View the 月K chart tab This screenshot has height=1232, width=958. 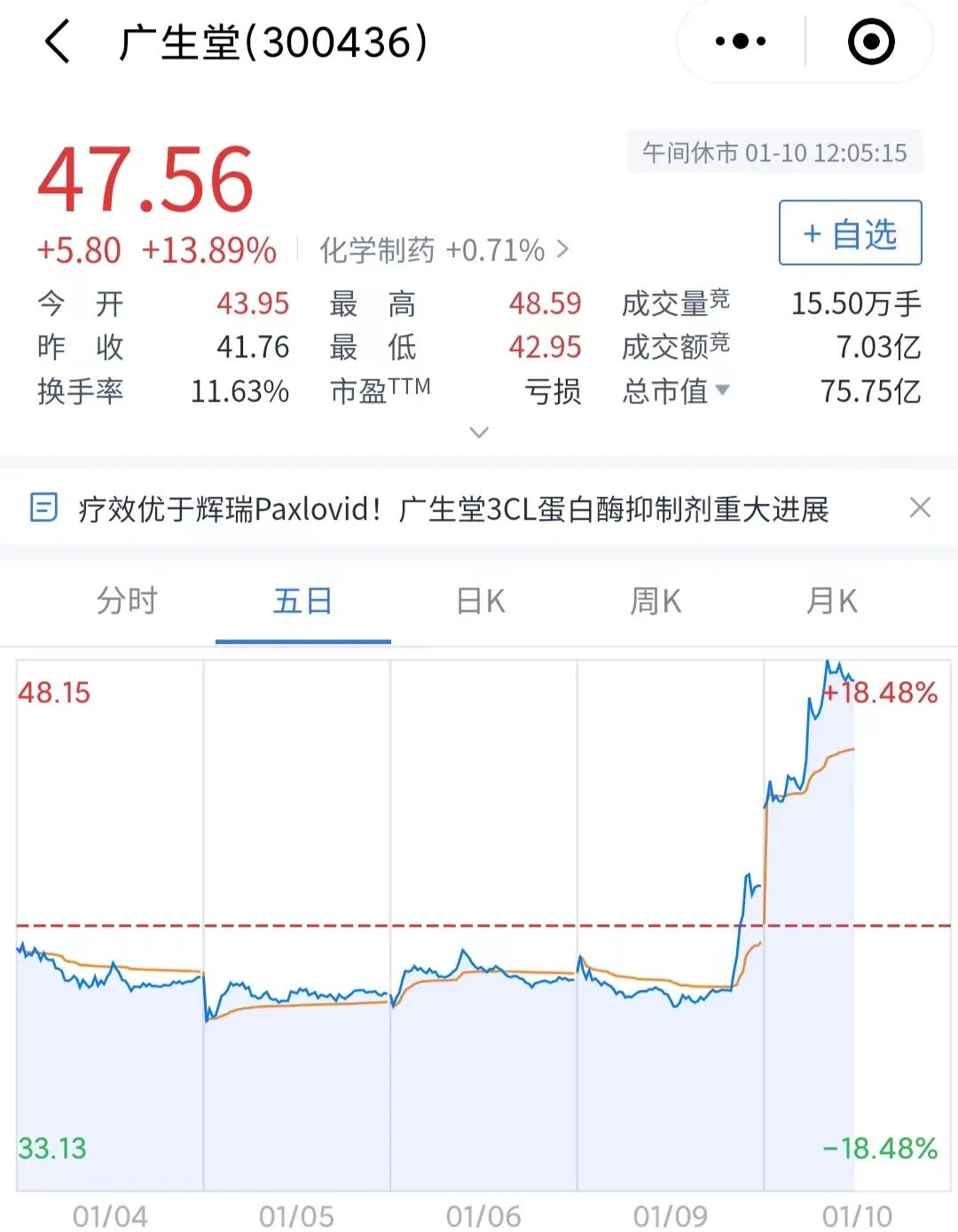(831, 601)
